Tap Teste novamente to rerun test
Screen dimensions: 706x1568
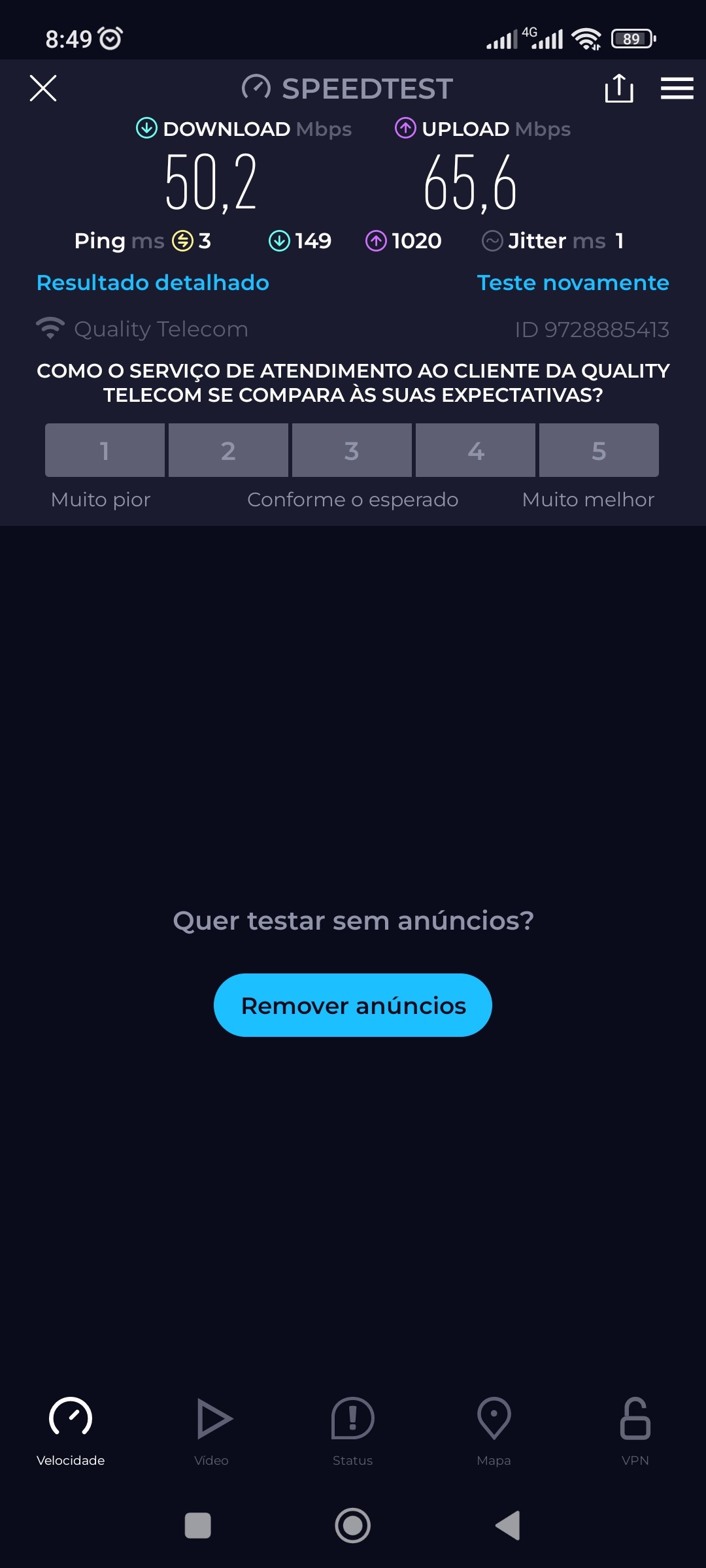(x=573, y=283)
